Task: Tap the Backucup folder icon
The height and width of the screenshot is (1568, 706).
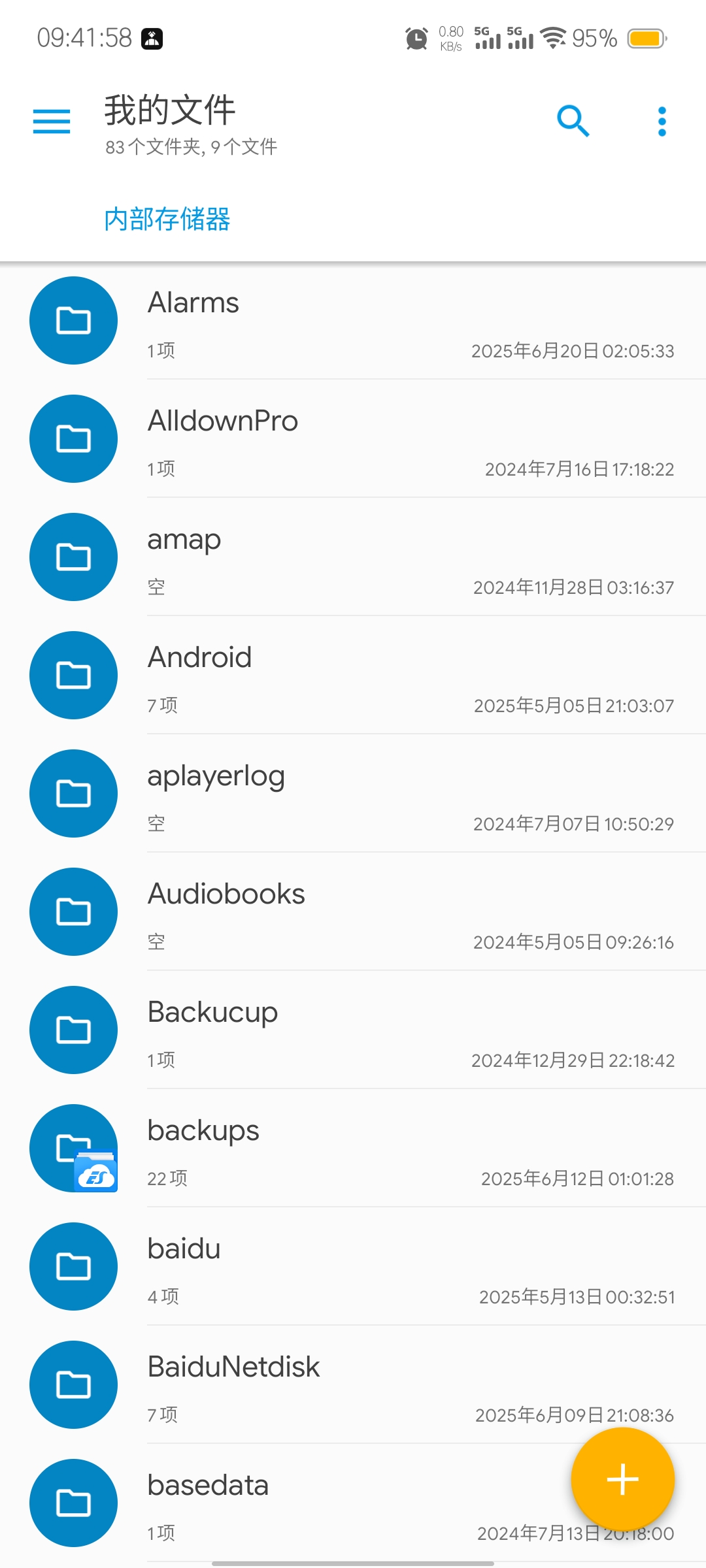Action: tap(73, 1030)
